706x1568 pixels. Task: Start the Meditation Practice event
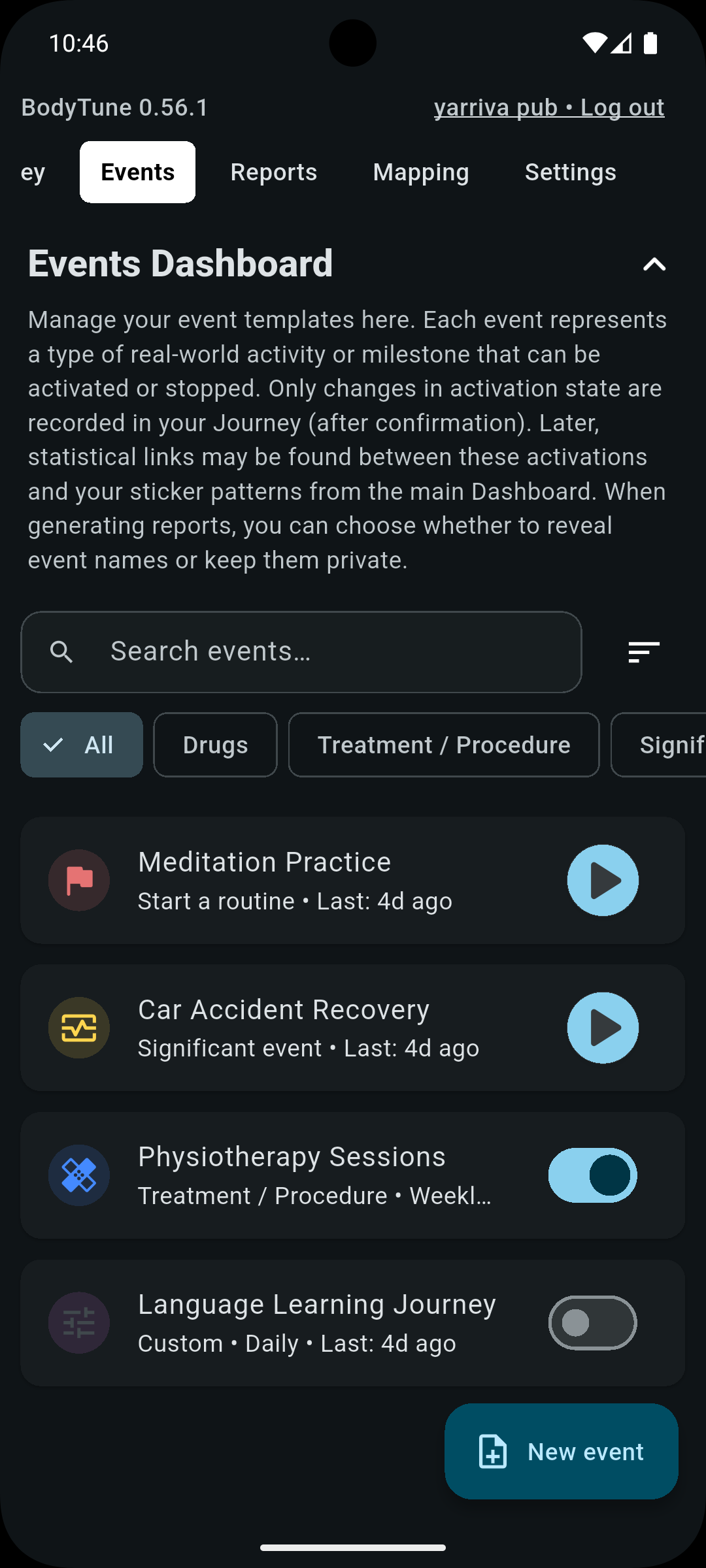point(602,880)
